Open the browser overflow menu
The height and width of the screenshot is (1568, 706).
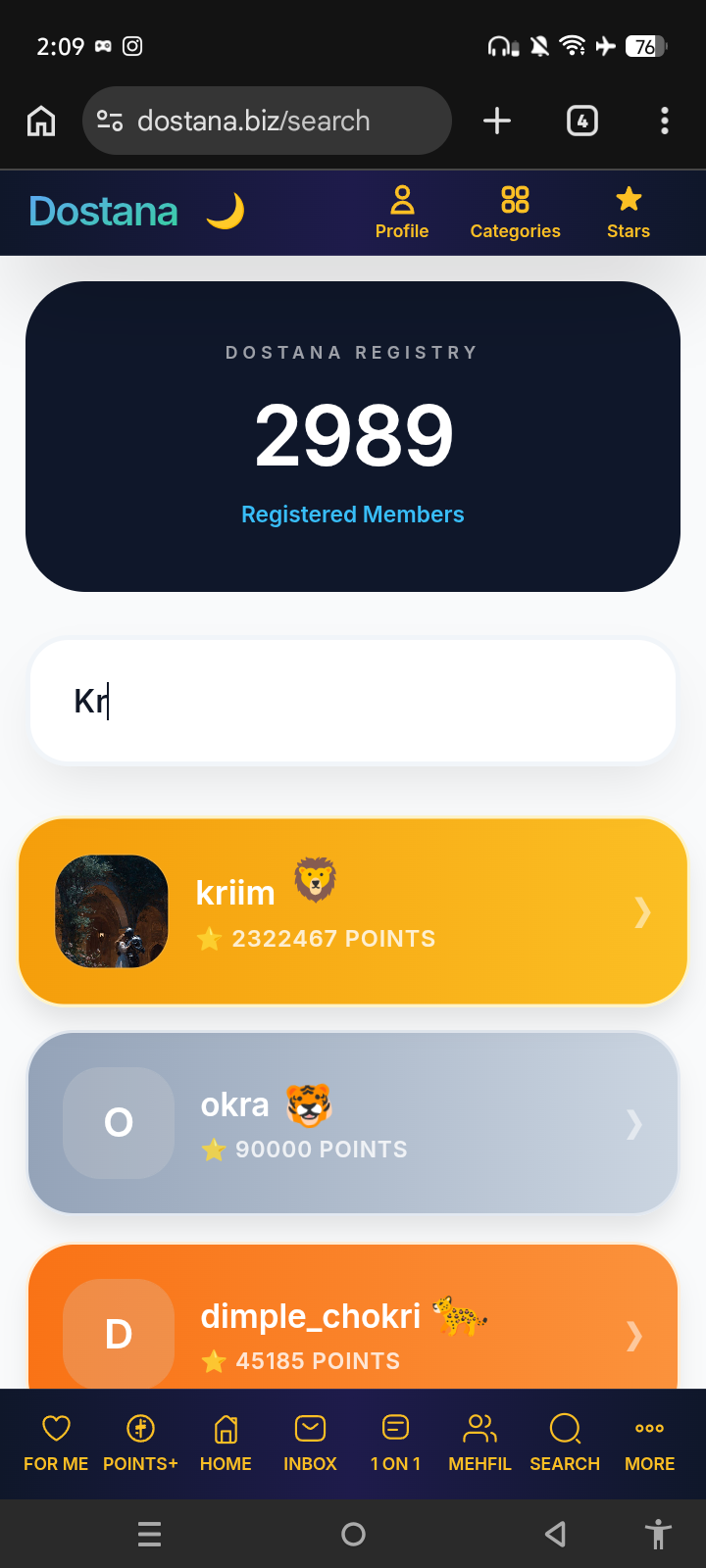pyautogui.click(x=665, y=121)
